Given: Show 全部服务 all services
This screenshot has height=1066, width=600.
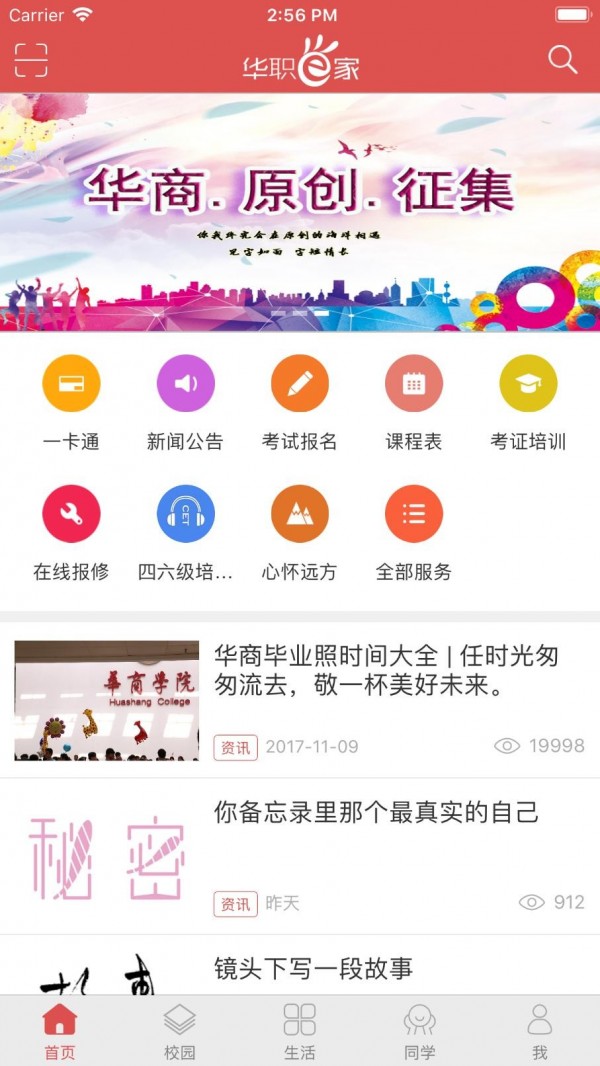Looking at the screenshot, I should point(414,514).
